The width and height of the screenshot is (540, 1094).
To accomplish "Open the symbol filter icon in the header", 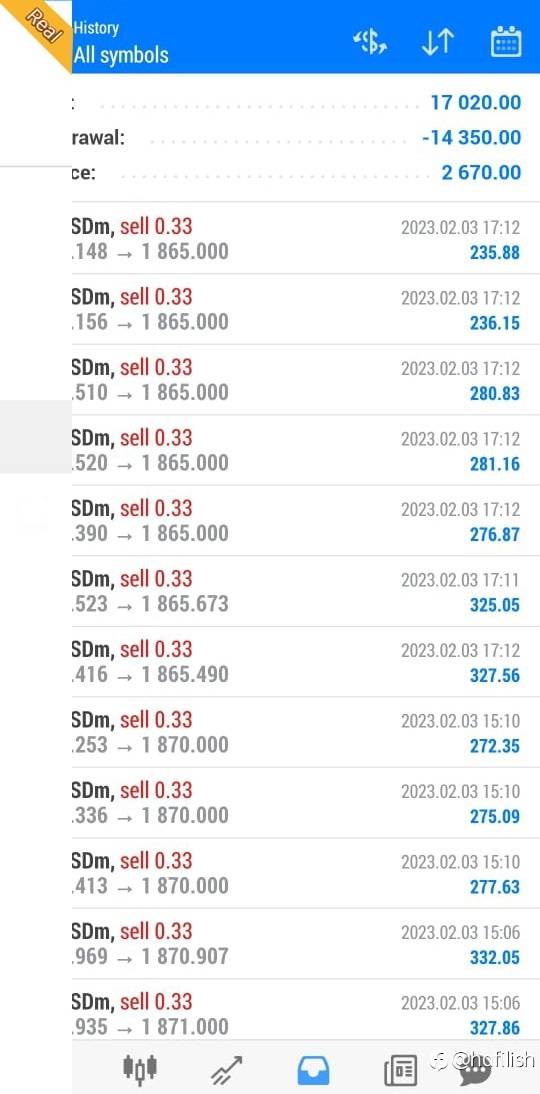I will (370, 42).
